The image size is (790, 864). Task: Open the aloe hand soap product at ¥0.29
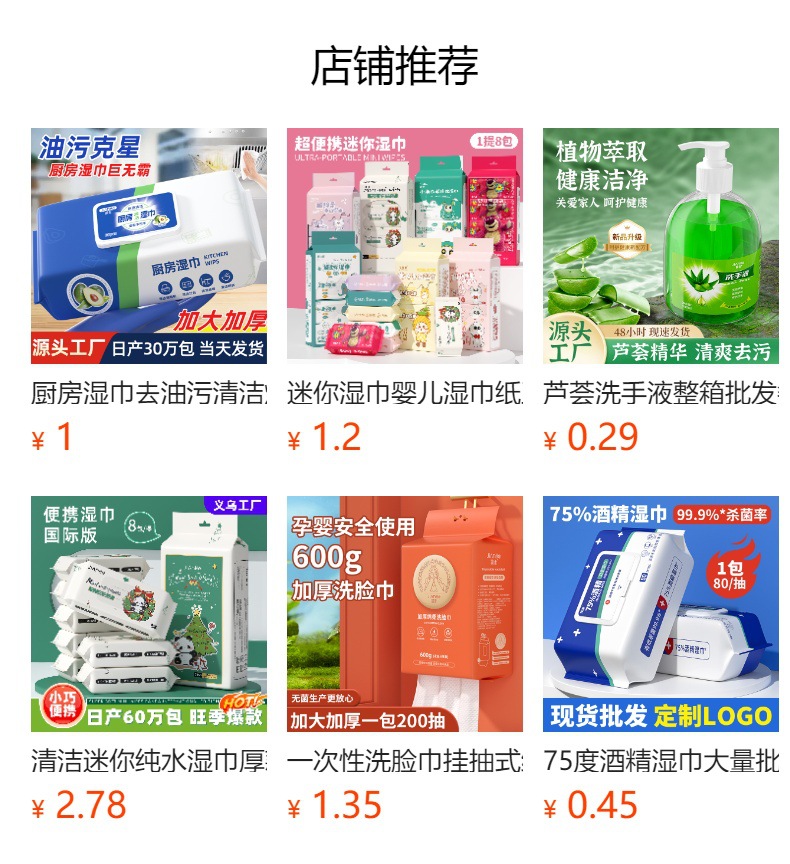(660, 246)
